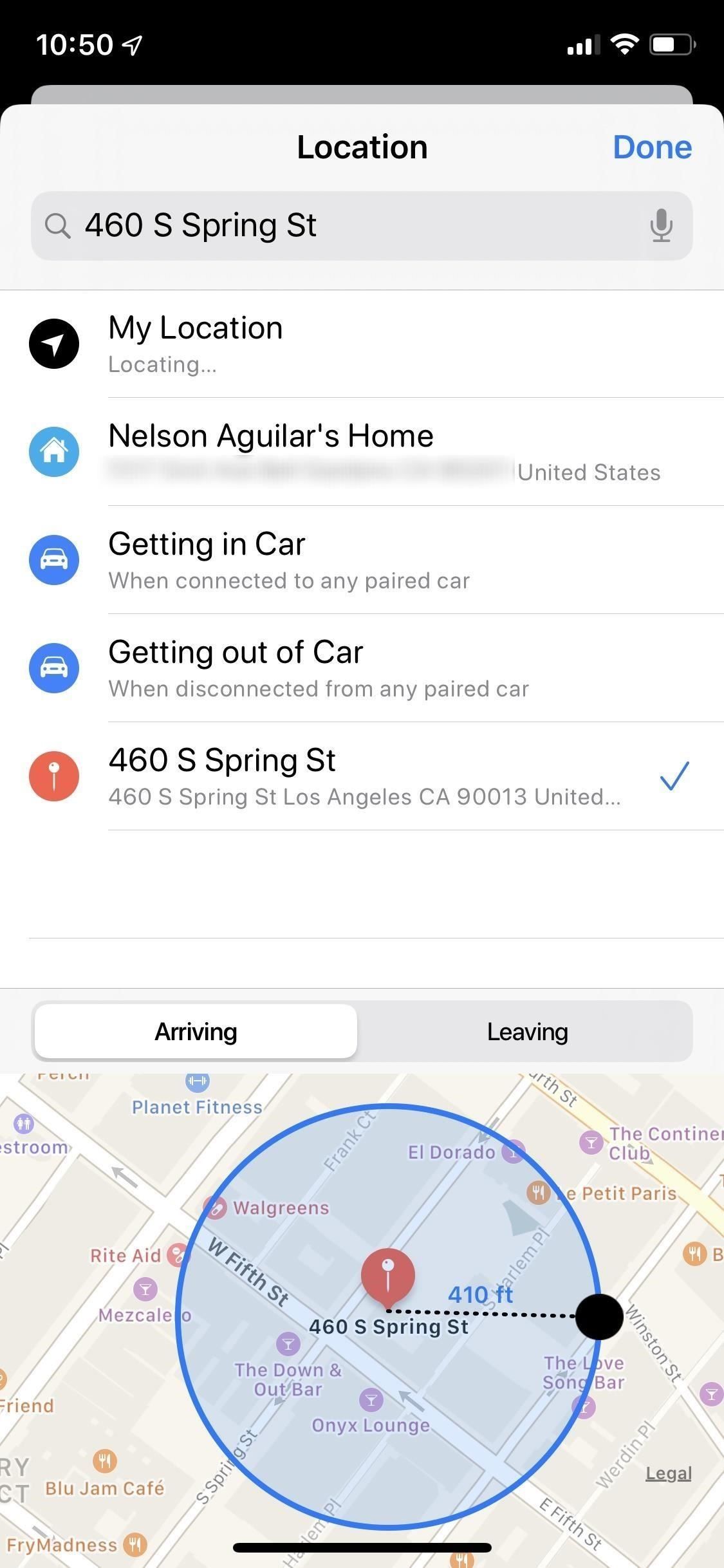Select the red pin icon for 460 S Spring St
The width and height of the screenshot is (724, 1568).
(54, 776)
